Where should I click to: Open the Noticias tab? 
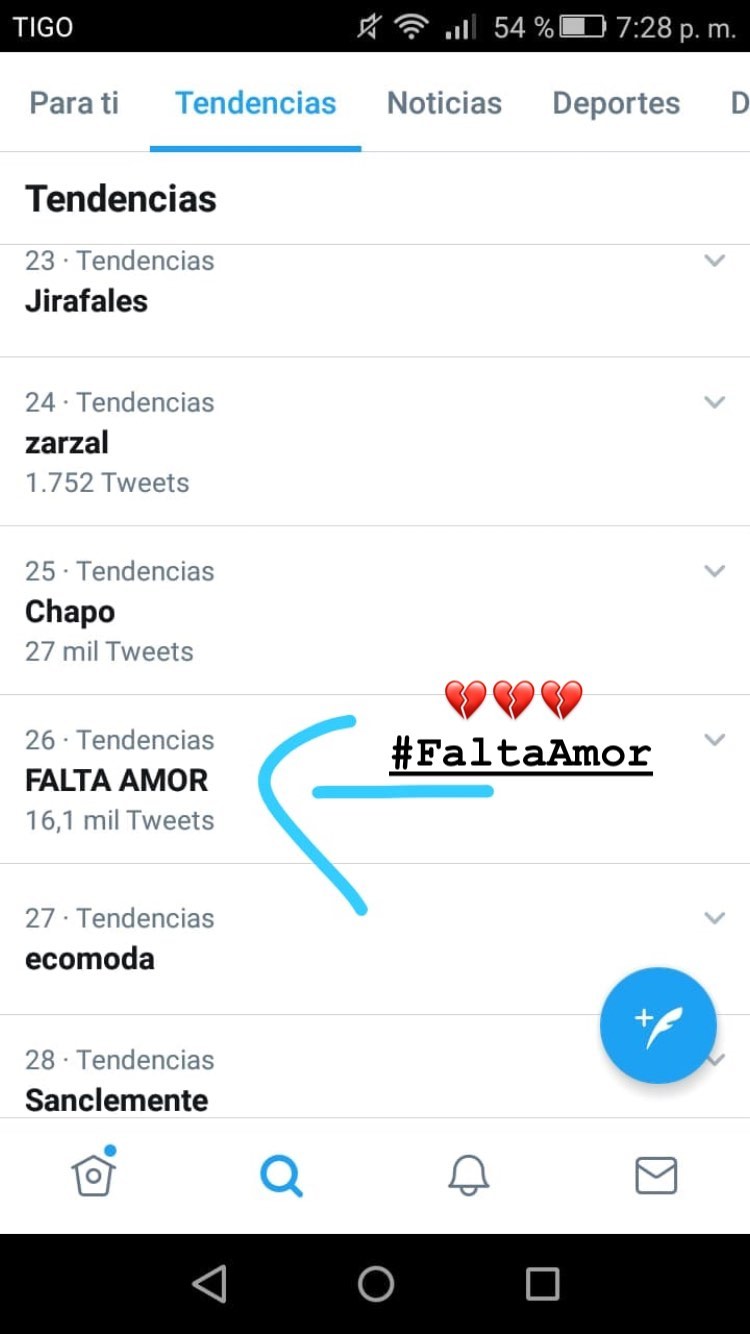click(x=444, y=103)
